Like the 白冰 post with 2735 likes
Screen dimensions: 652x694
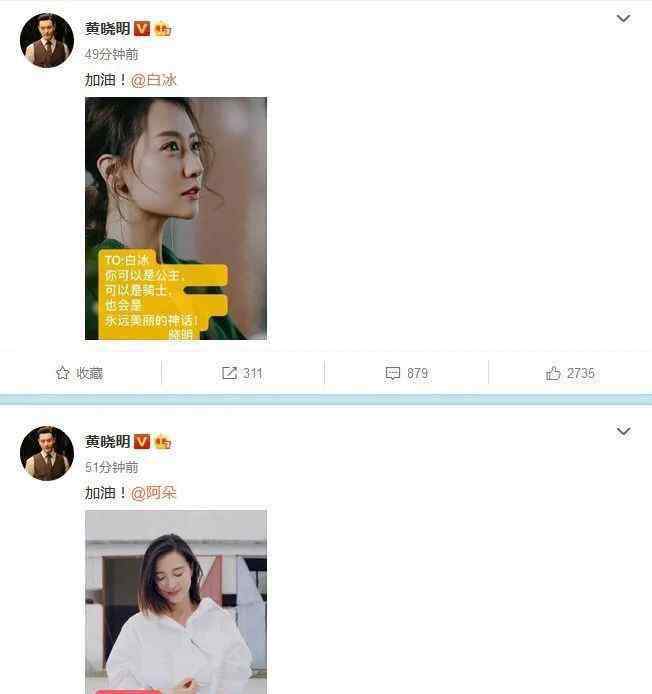[x=570, y=373]
